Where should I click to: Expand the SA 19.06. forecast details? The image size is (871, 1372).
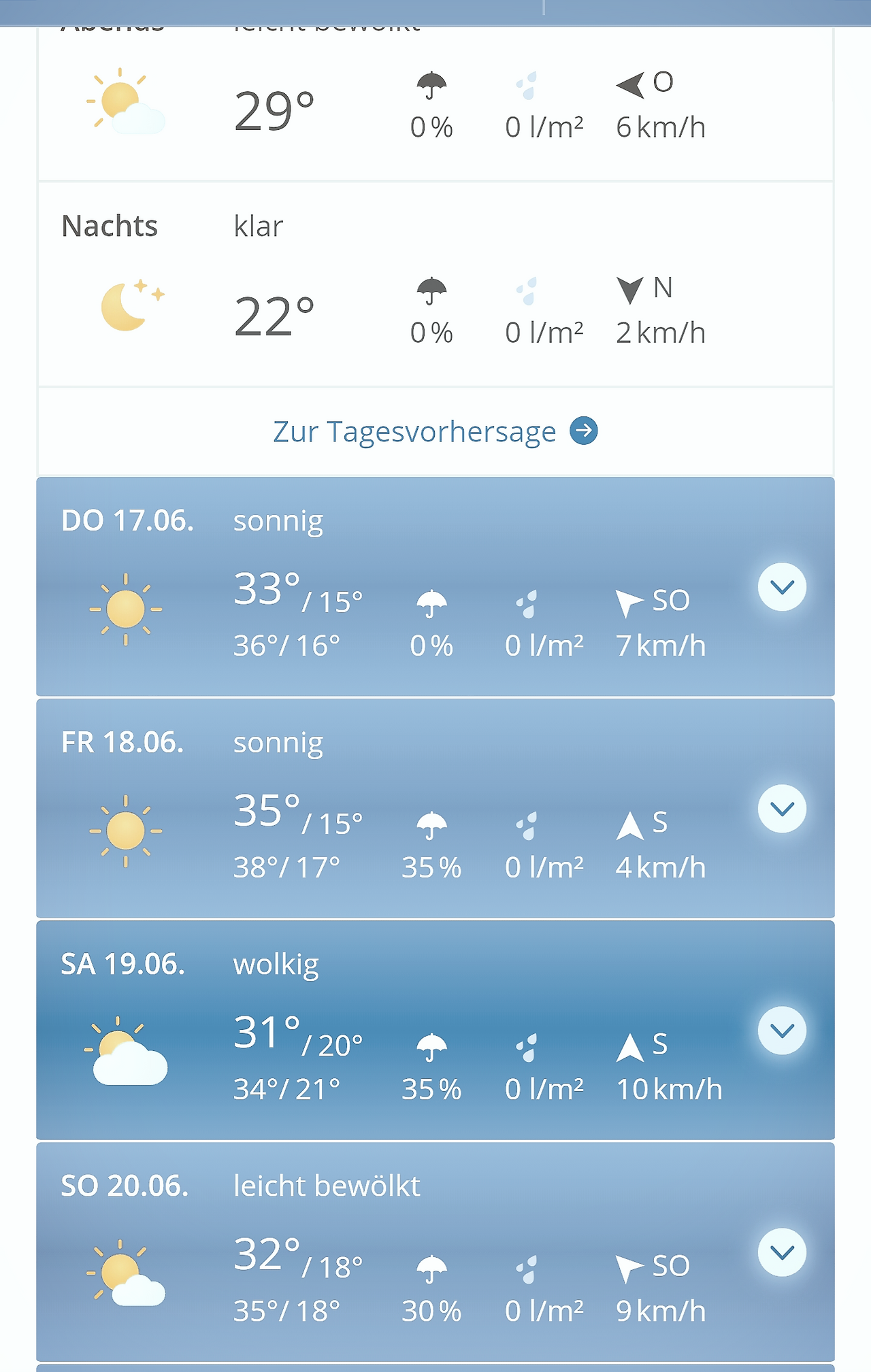pos(782,1031)
